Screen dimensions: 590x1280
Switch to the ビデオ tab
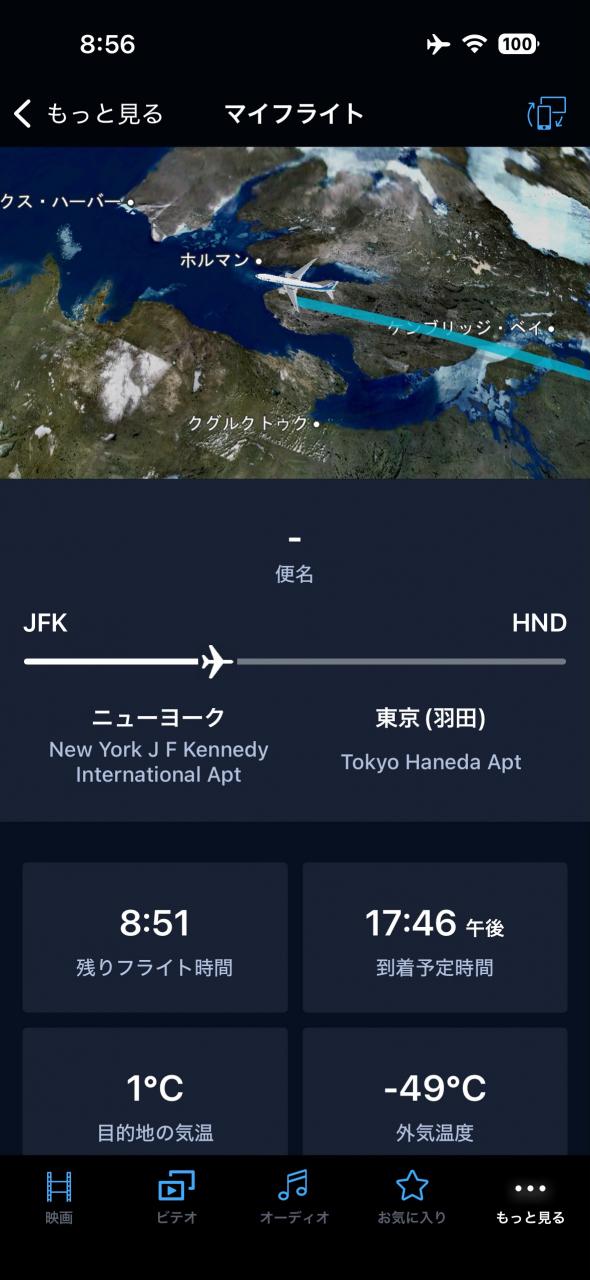pyautogui.click(x=177, y=1198)
